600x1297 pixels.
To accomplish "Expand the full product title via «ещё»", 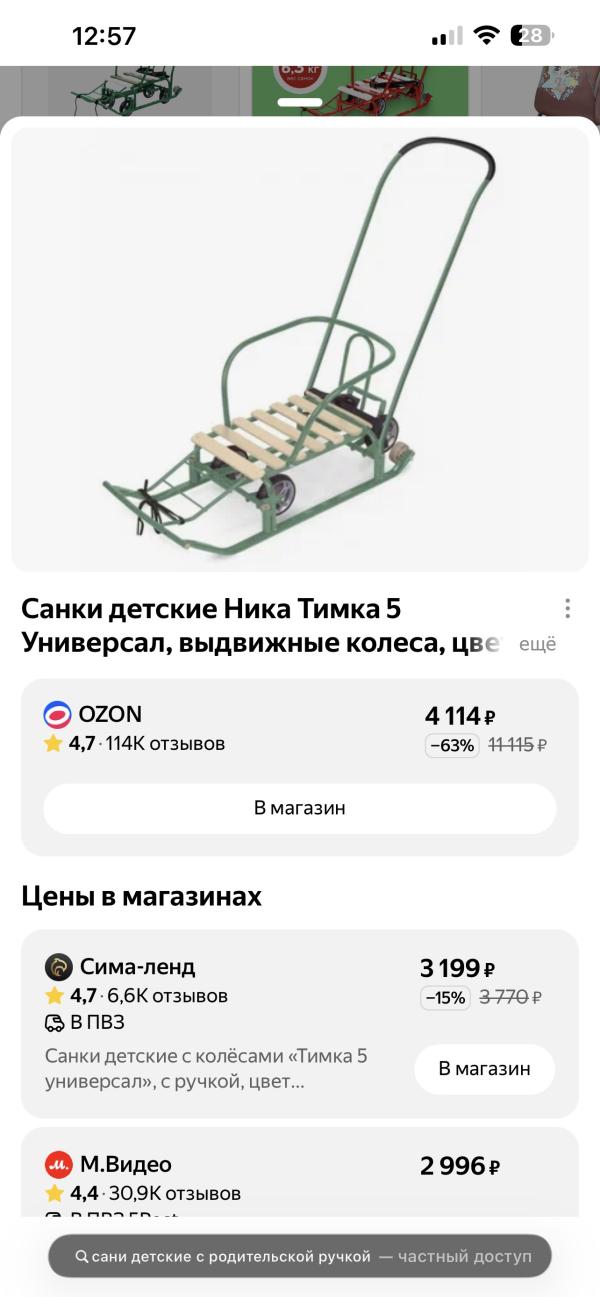I will [537, 645].
